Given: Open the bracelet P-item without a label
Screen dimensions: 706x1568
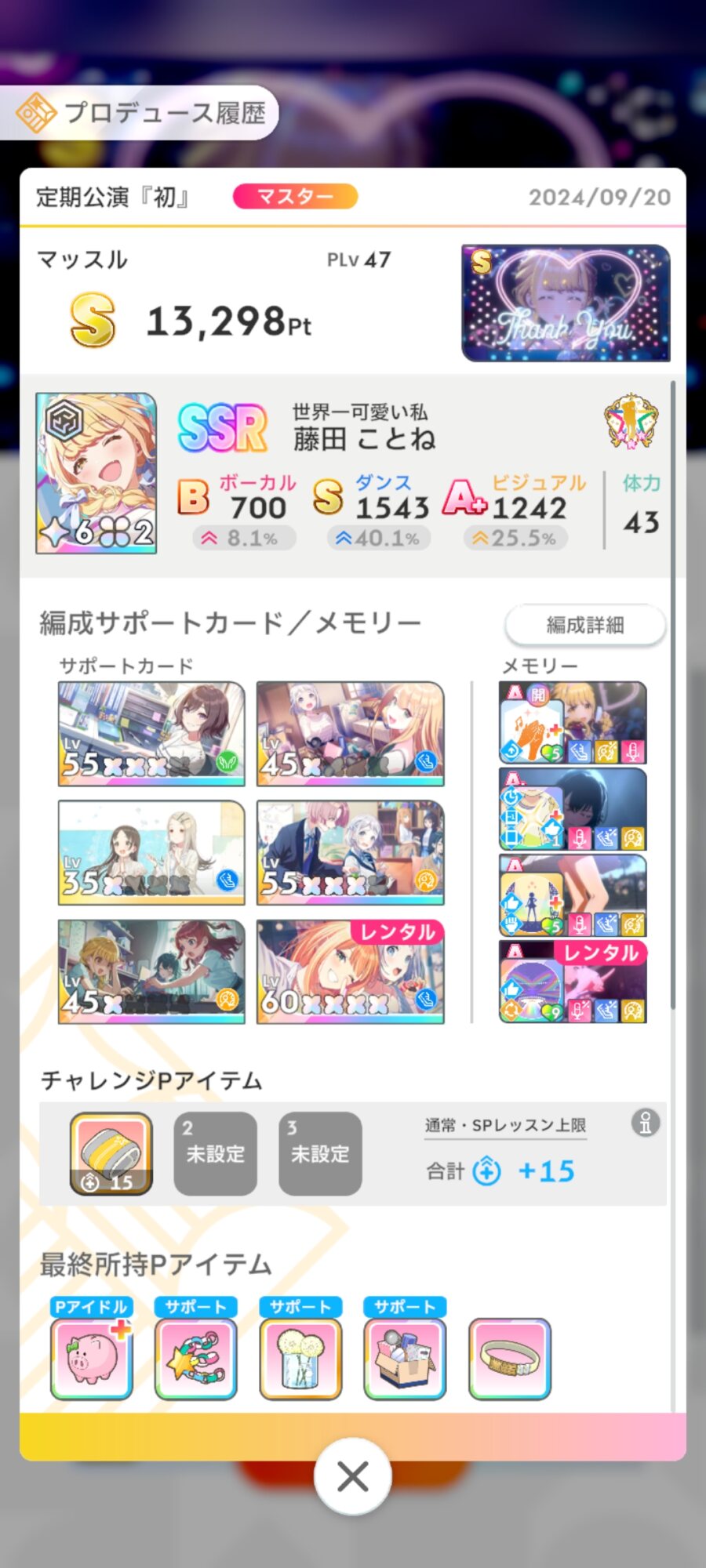Looking at the screenshot, I should (x=510, y=1359).
